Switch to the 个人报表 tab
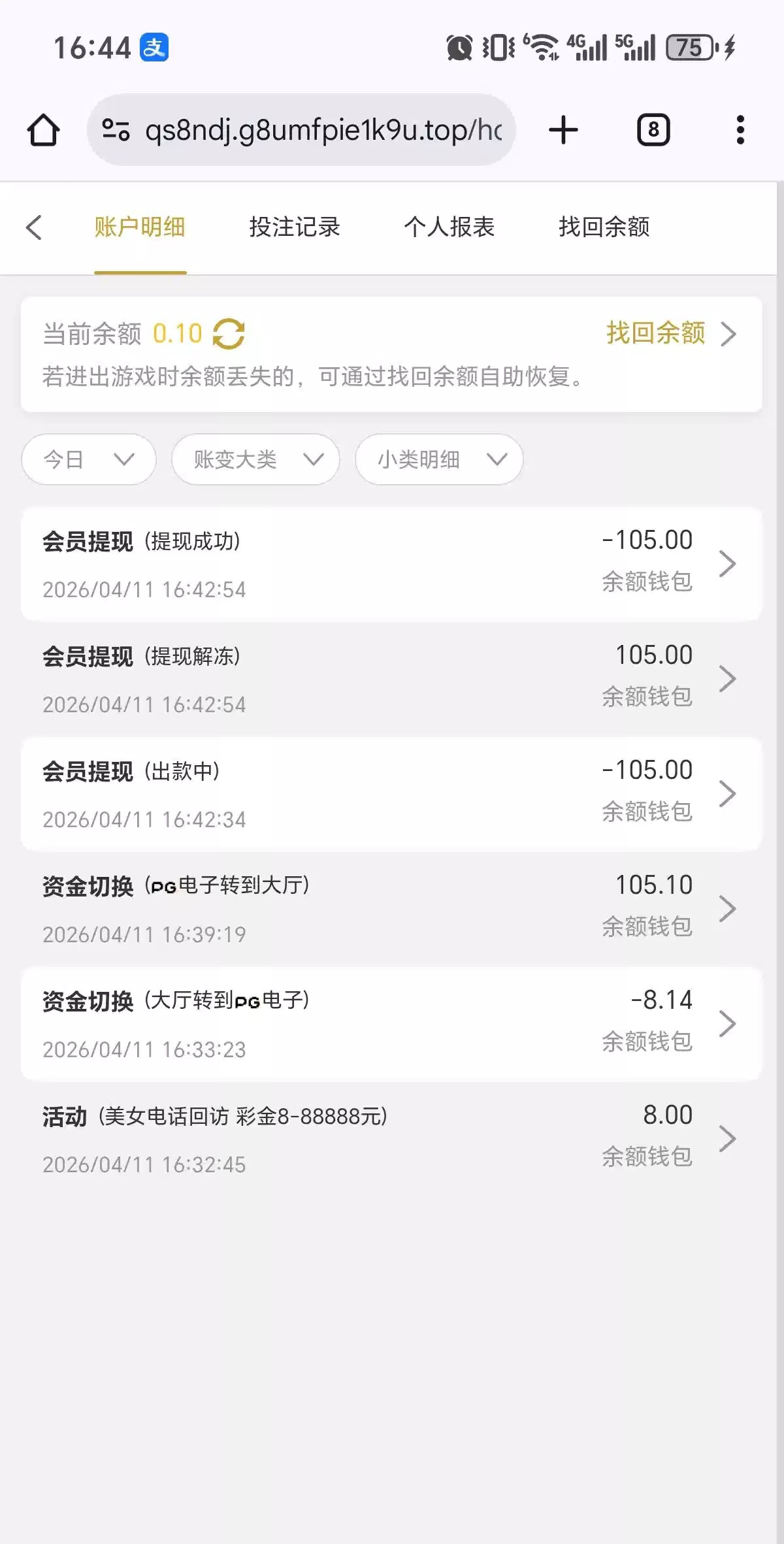Image resolution: width=784 pixels, height=1544 pixels. pyautogui.click(x=449, y=227)
